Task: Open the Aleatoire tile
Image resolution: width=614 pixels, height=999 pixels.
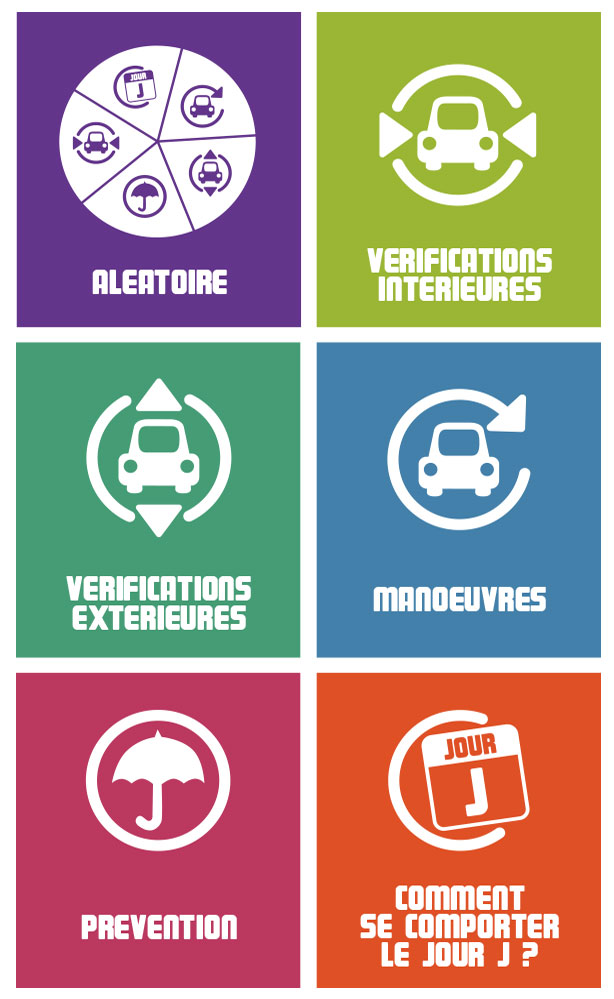Action: point(159,169)
